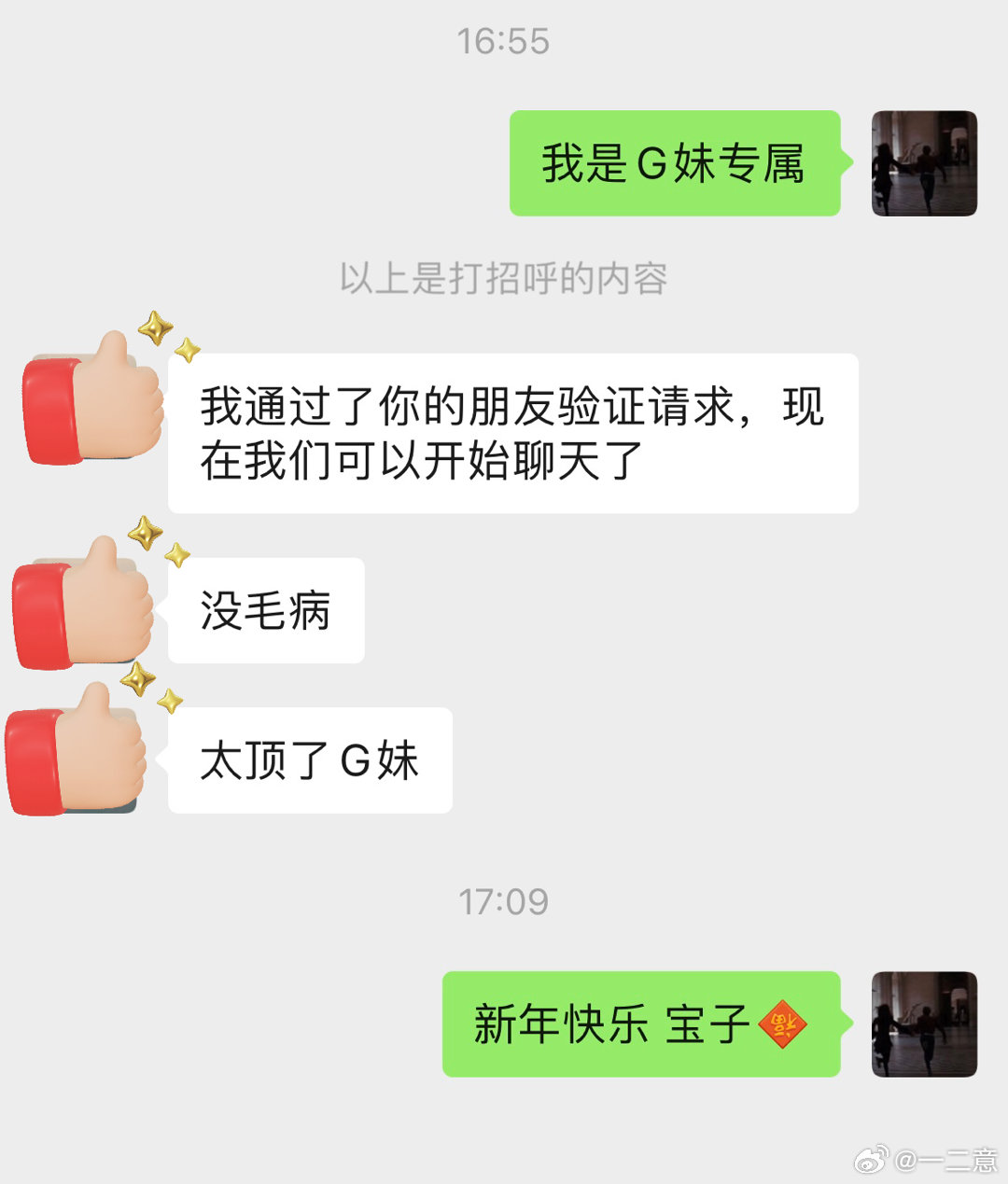
Task: View profile from avatar beside 太顶了G妹
Action: point(77,752)
